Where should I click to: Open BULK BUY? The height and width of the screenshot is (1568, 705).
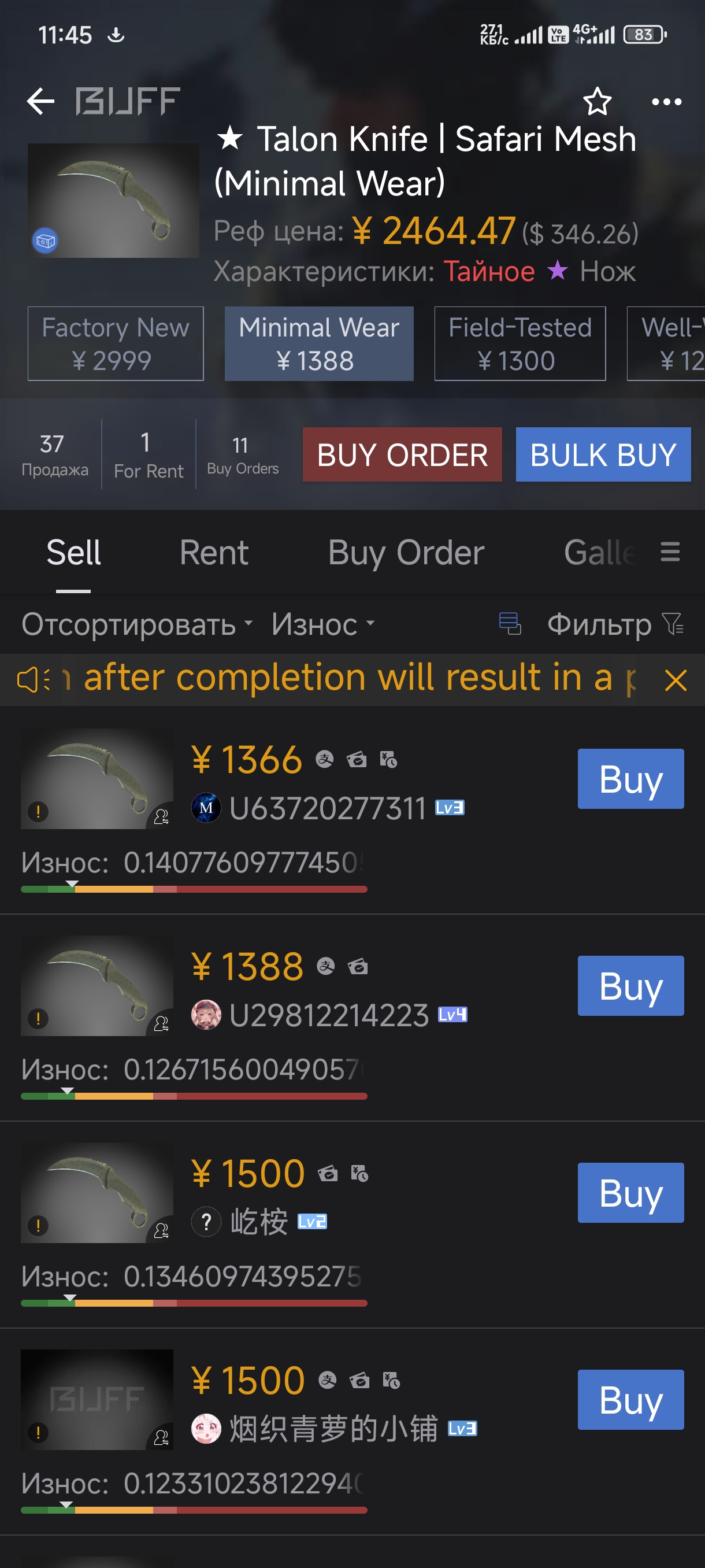[x=603, y=454]
